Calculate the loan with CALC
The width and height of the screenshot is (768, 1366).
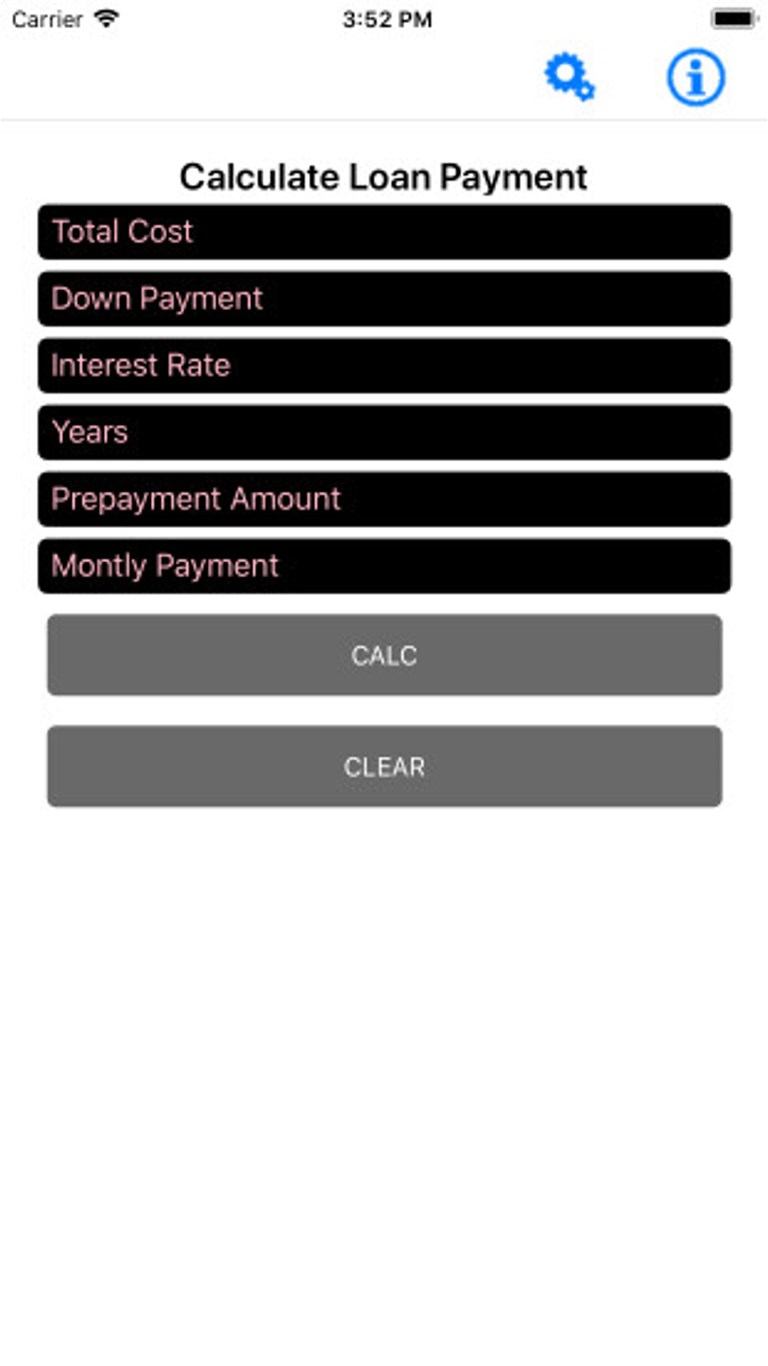[x=384, y=655]
